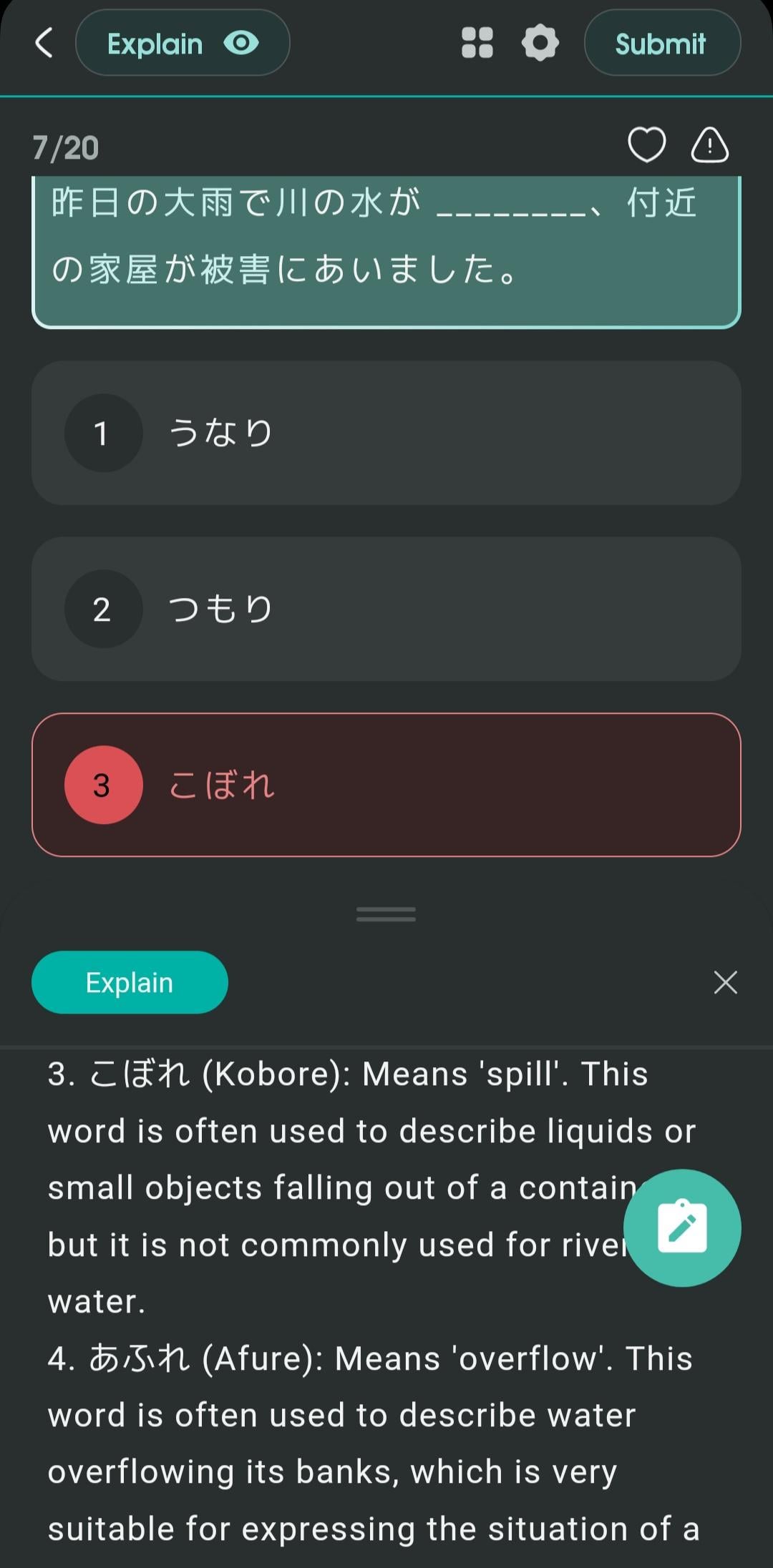Close the explanation panel
Viewport: 773px width, 1568px height.
tap(726, 982)
